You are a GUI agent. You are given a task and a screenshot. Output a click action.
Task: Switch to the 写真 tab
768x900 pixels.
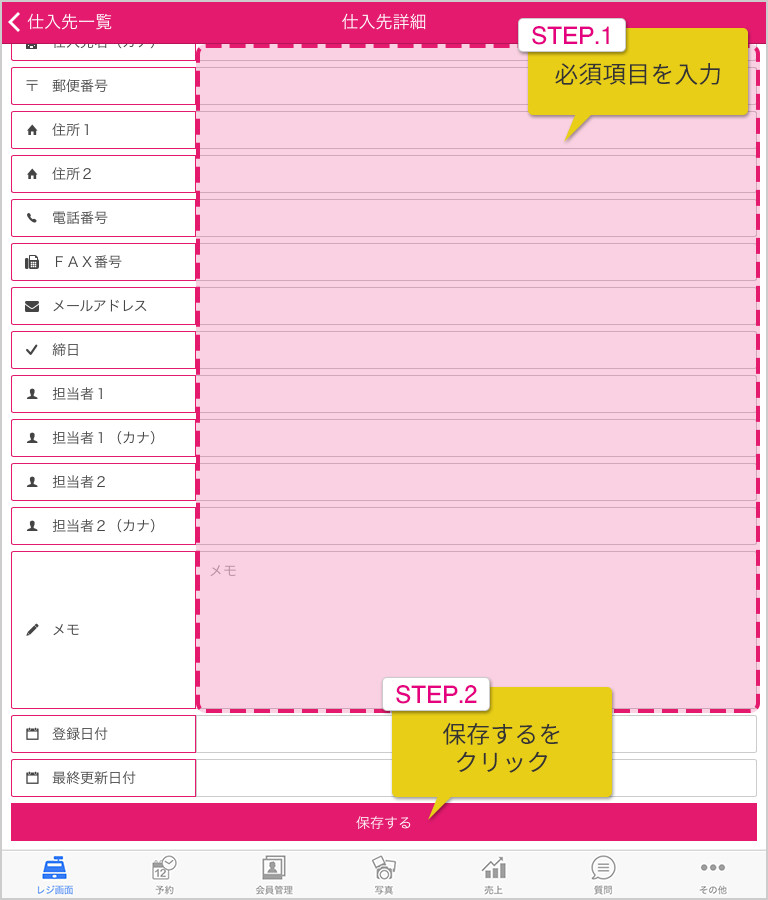click(384, 874)
